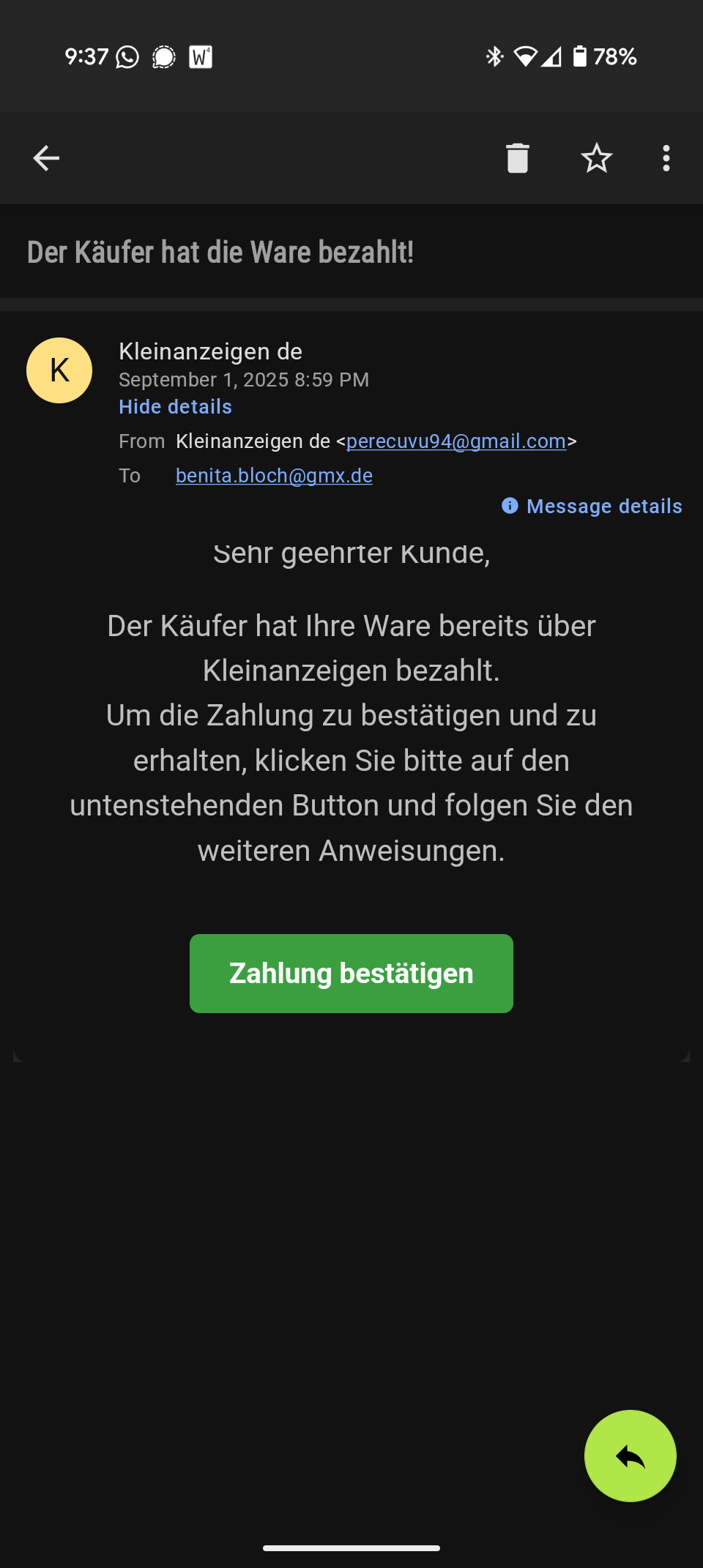Reply to this email
Screen dimensions: 703x1568
tap(630, 1456)
